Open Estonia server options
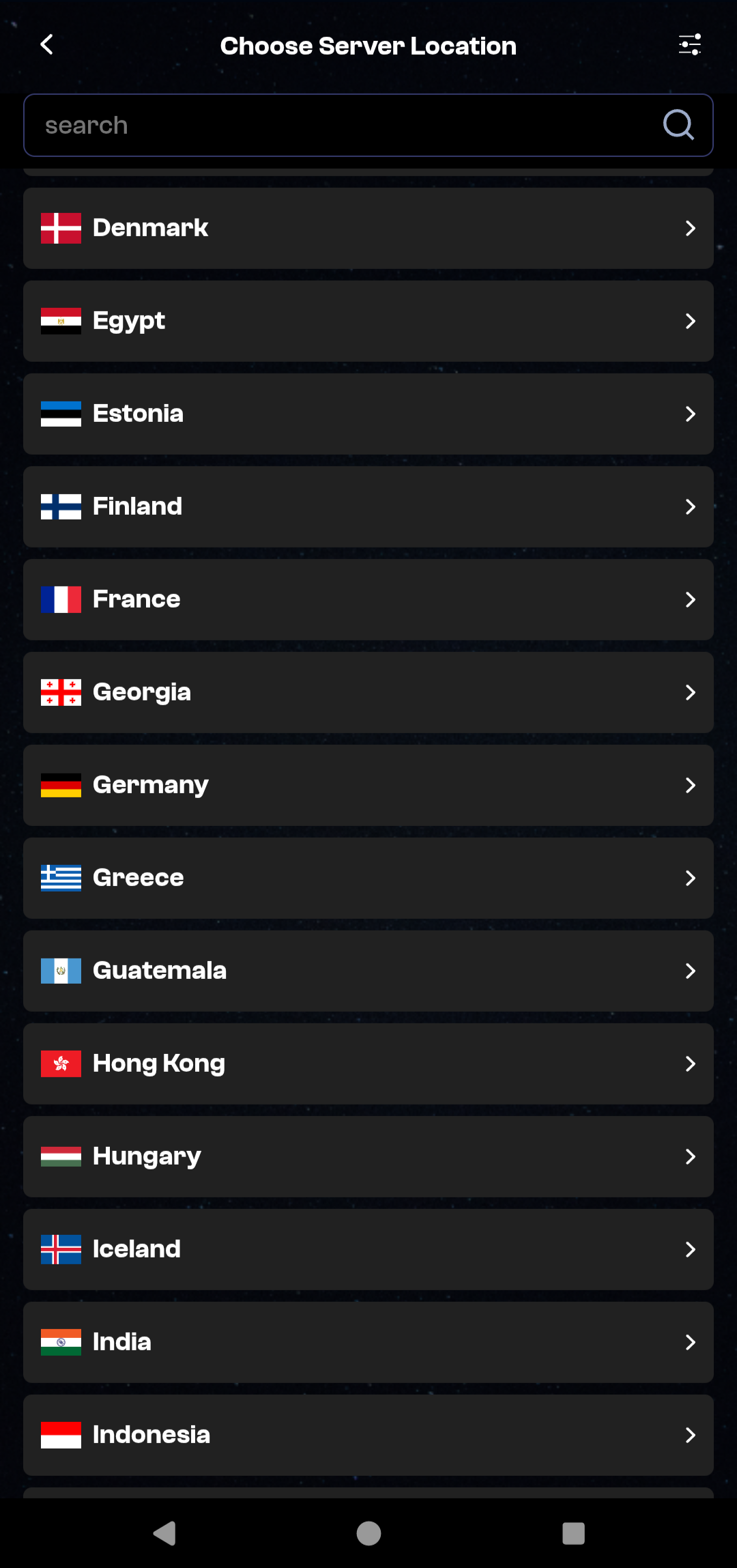 (369, 414)
